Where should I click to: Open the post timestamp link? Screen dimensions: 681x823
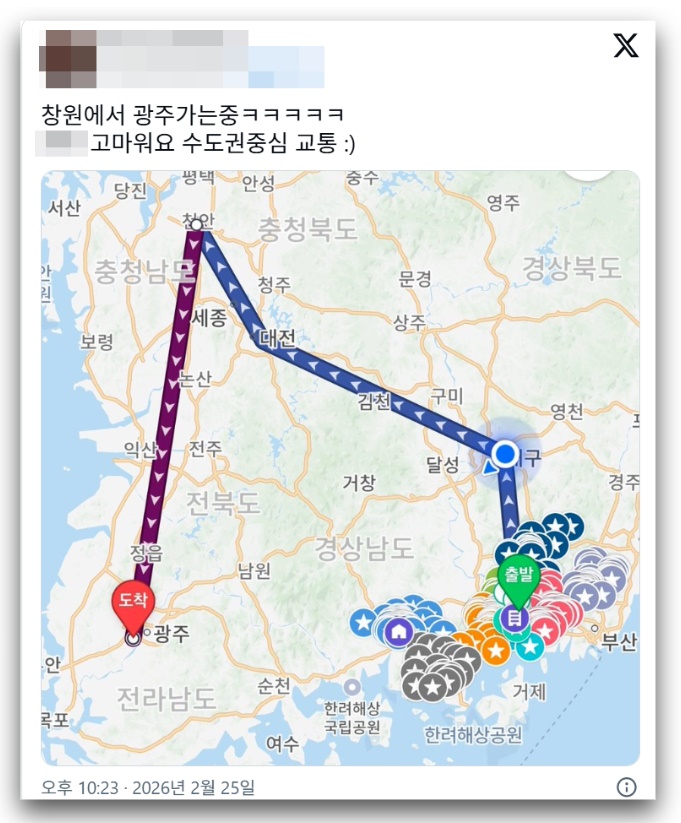pos(148,787)
